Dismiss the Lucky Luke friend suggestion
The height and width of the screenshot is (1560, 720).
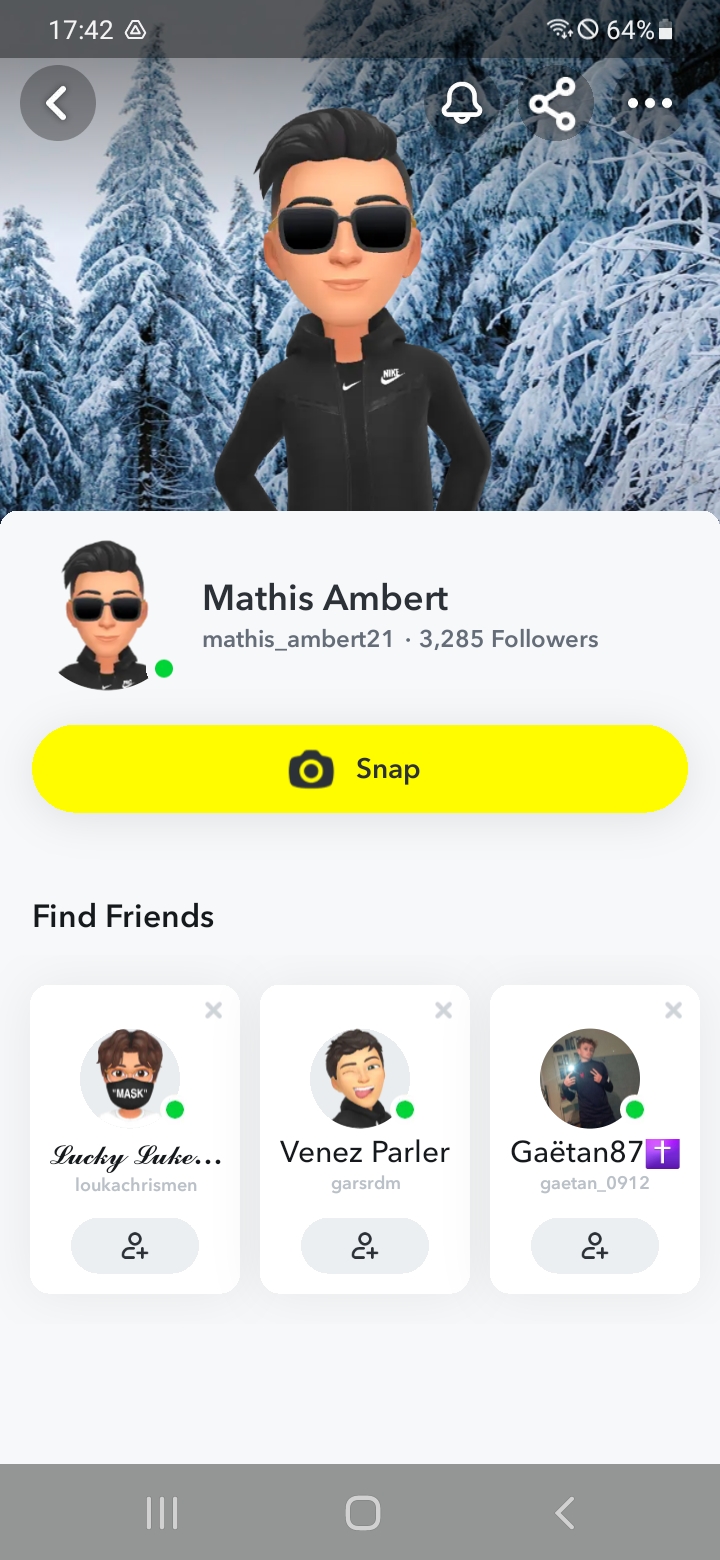tap(213, 1010)
